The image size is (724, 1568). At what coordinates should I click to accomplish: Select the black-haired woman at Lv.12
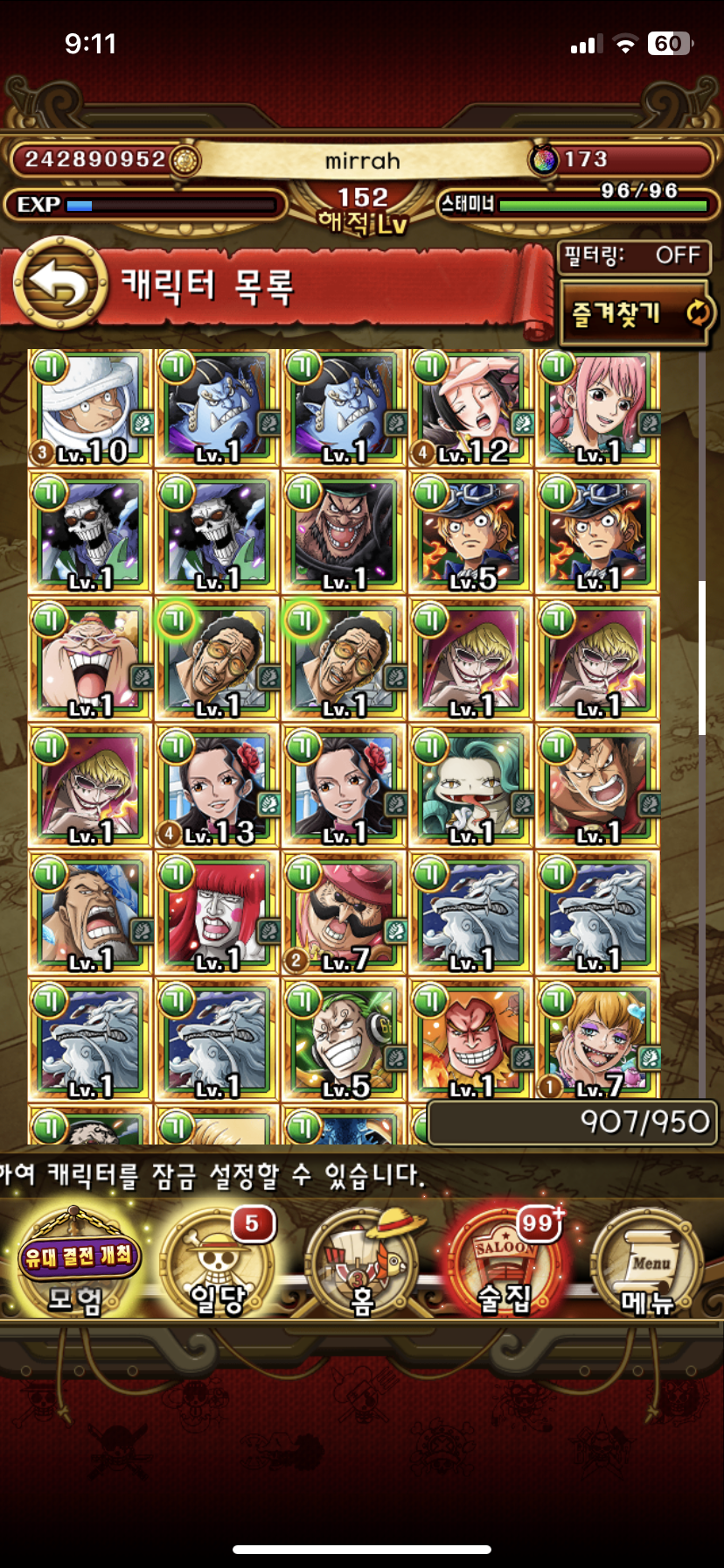[470, 408]
